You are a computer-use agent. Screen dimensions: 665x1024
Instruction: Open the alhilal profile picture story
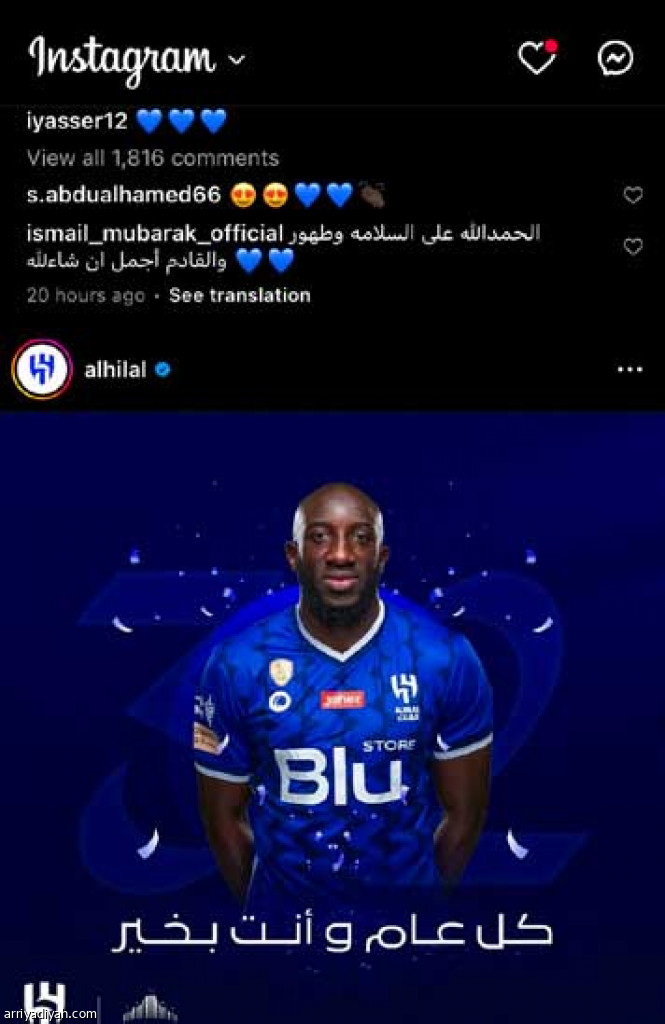41,370
